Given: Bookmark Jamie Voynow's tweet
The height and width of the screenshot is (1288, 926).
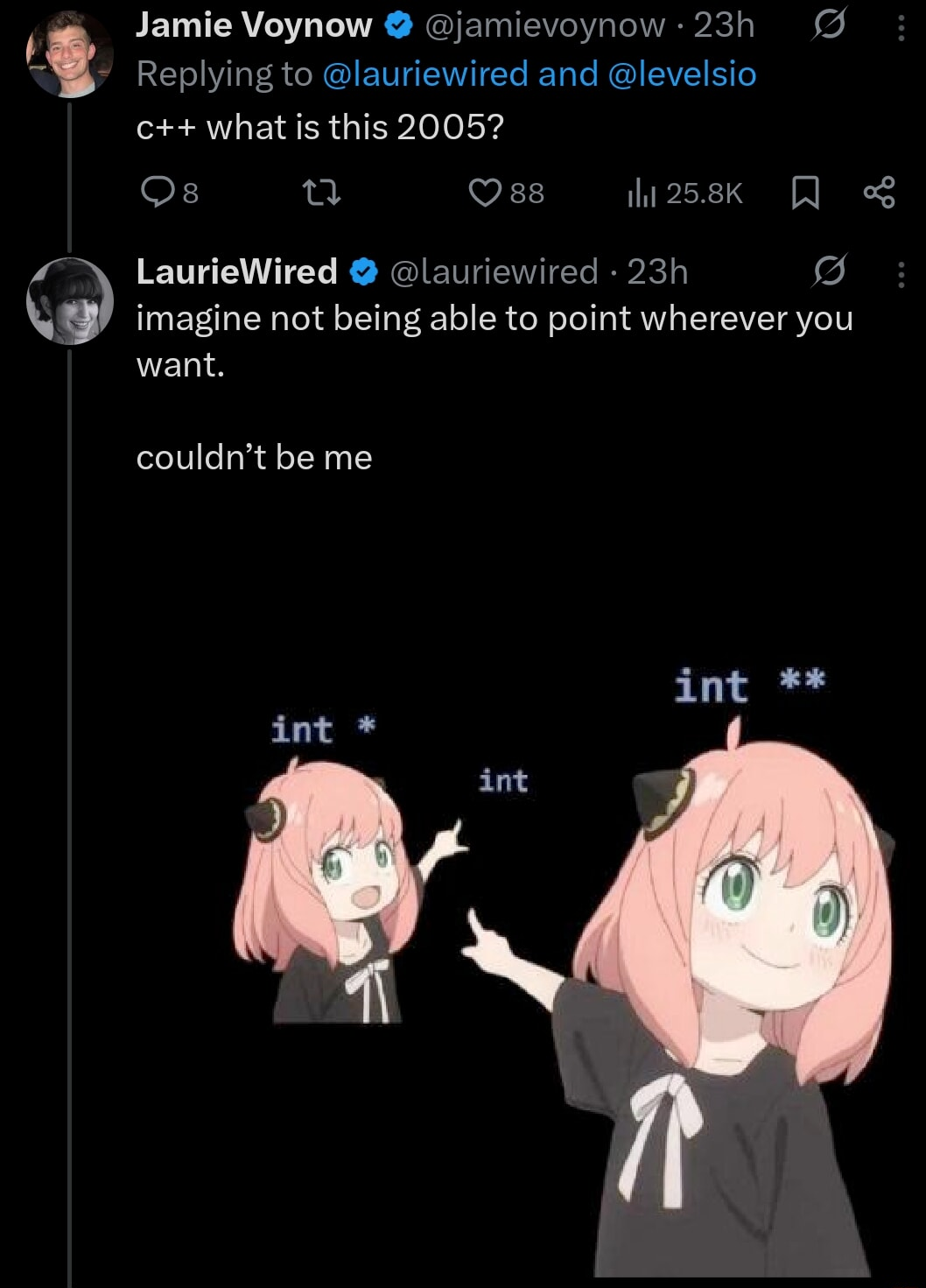Looking at the screenshot, I should [805, 193].
